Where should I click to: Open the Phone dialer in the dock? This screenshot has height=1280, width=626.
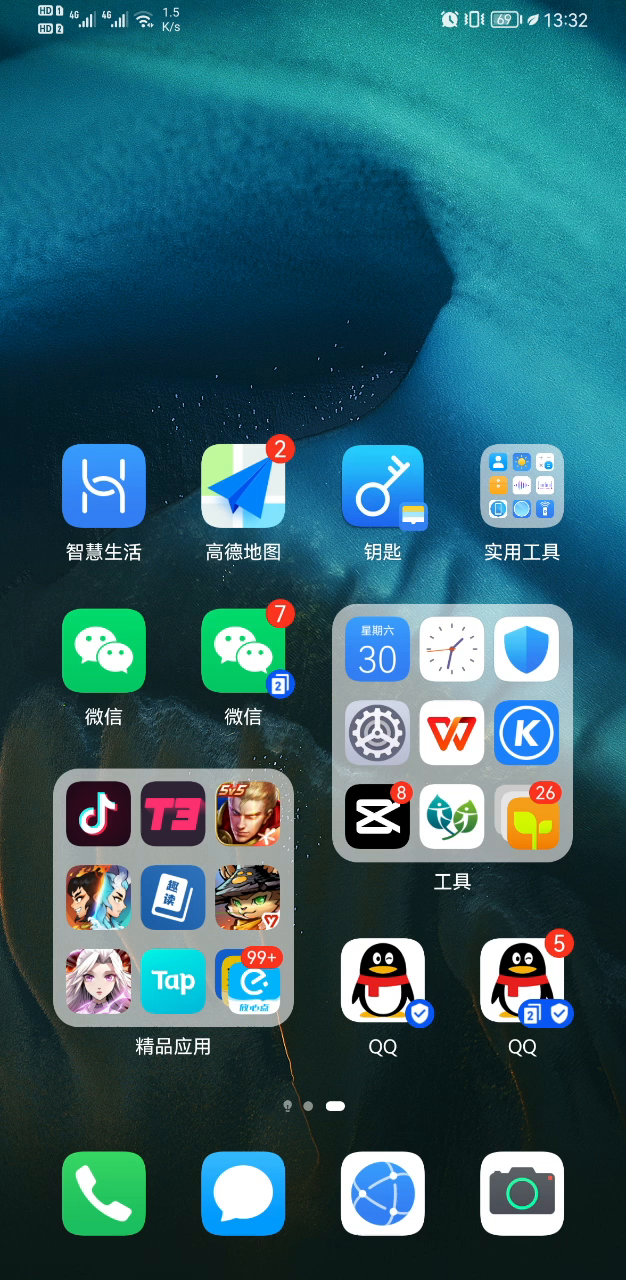click(104, 1193)
